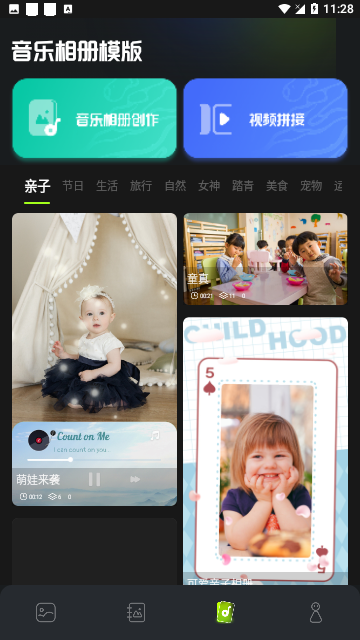Switch to the 女神 tab
Viewport: 360px width, 640px height.
209,186
